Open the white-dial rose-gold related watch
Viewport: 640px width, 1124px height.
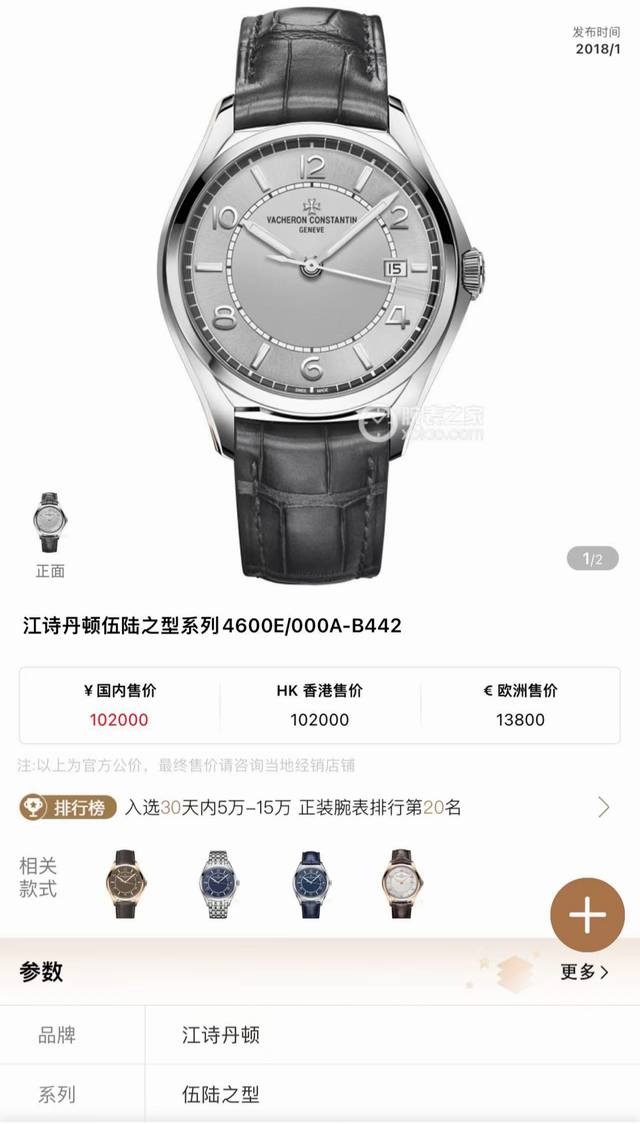(402, 882)
